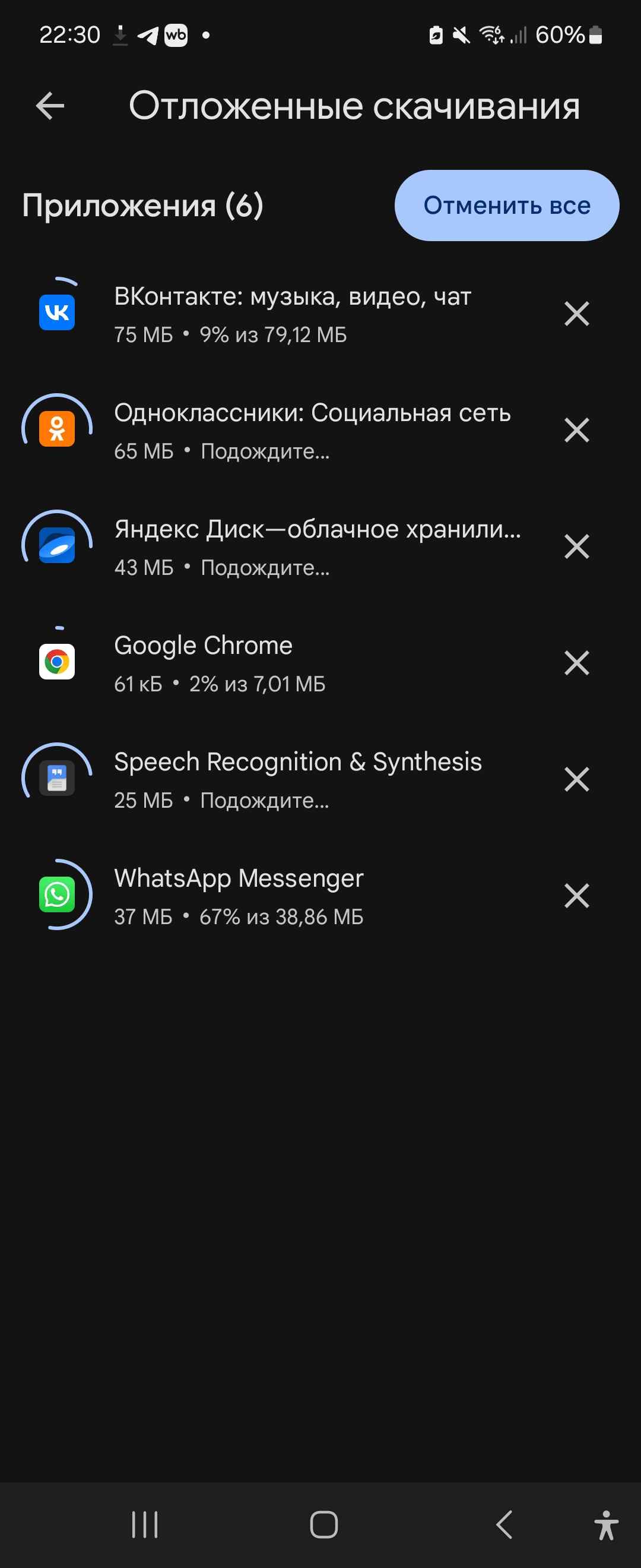Open the Одноклассники app row
Image resolution: width=641 pixels, height=1568 pixels.
[312, 431]
